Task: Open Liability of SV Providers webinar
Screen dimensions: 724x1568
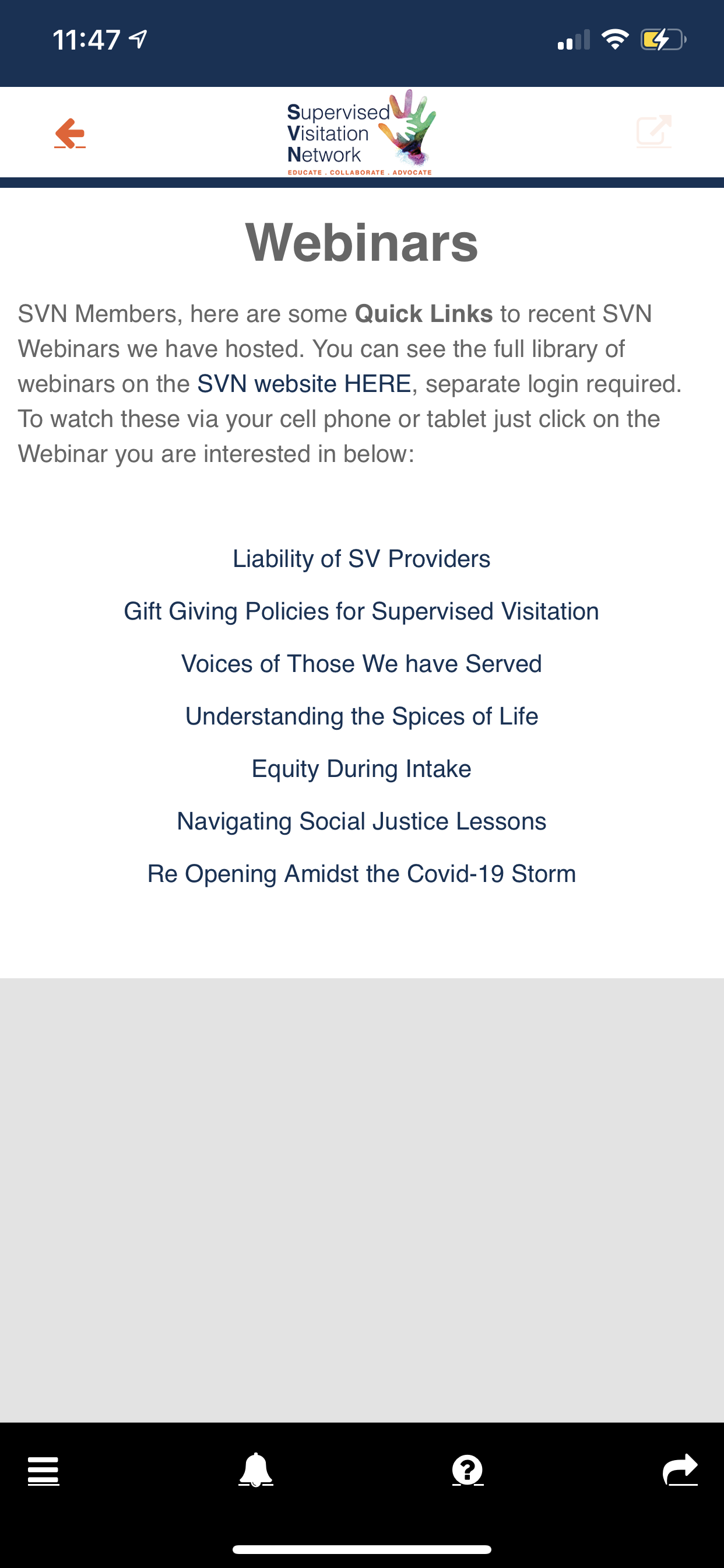Action: tap(361, 559)
